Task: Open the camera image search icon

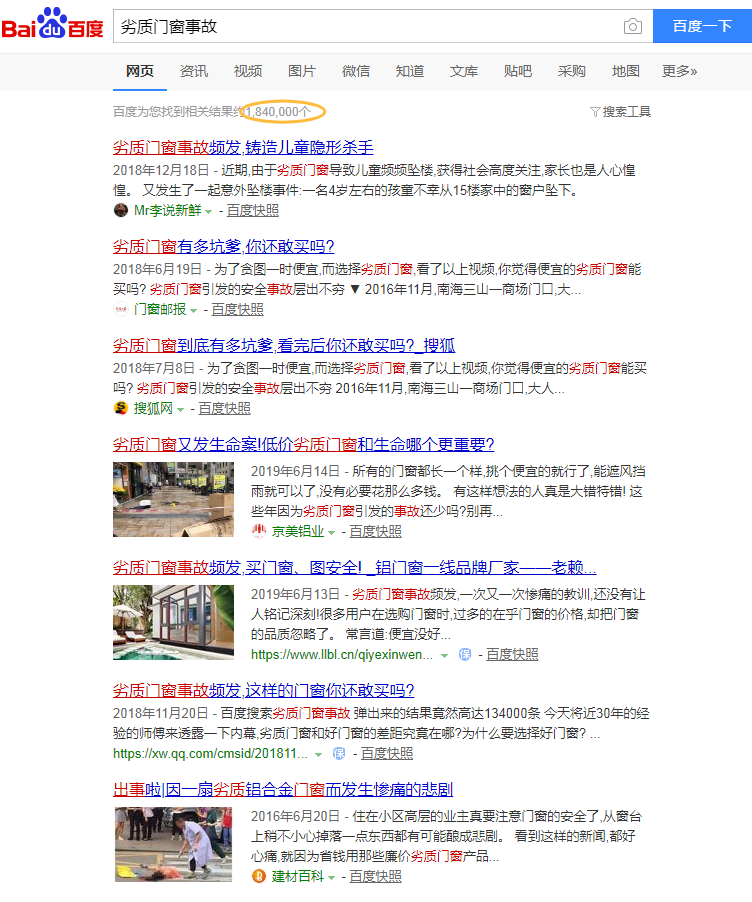Action: (x=632, y=27)
